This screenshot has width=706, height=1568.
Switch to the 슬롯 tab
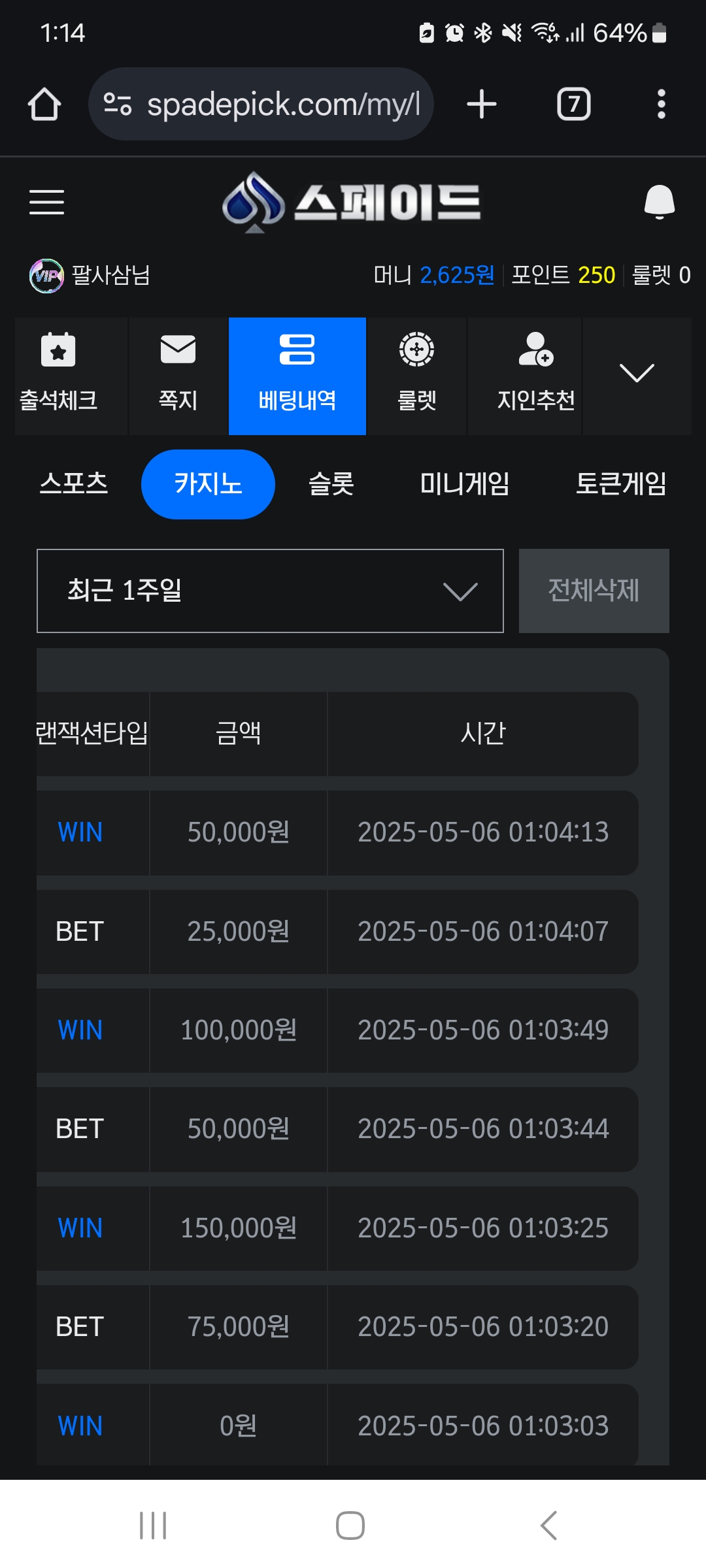(x=331, y=484)
